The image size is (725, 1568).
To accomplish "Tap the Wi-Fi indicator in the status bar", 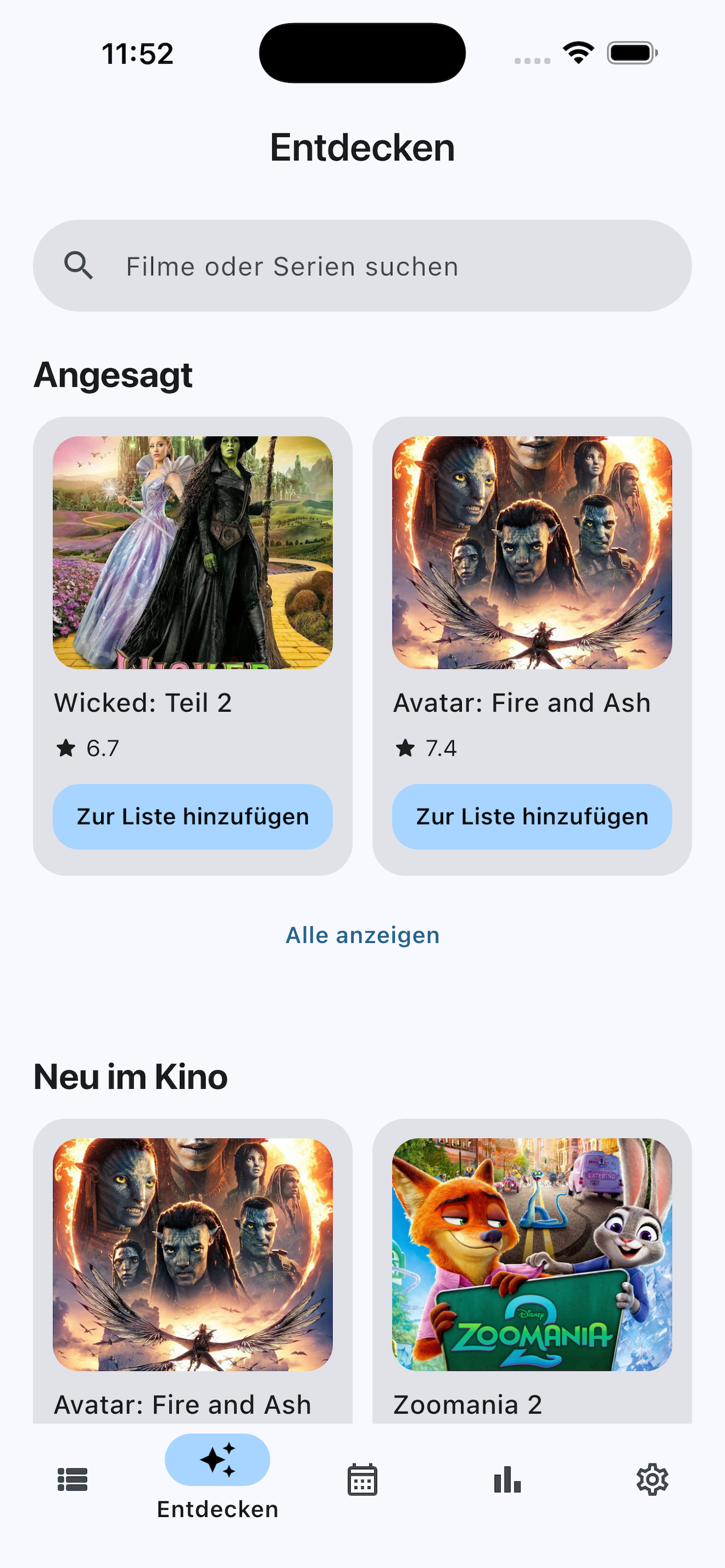I will point(577,53).
